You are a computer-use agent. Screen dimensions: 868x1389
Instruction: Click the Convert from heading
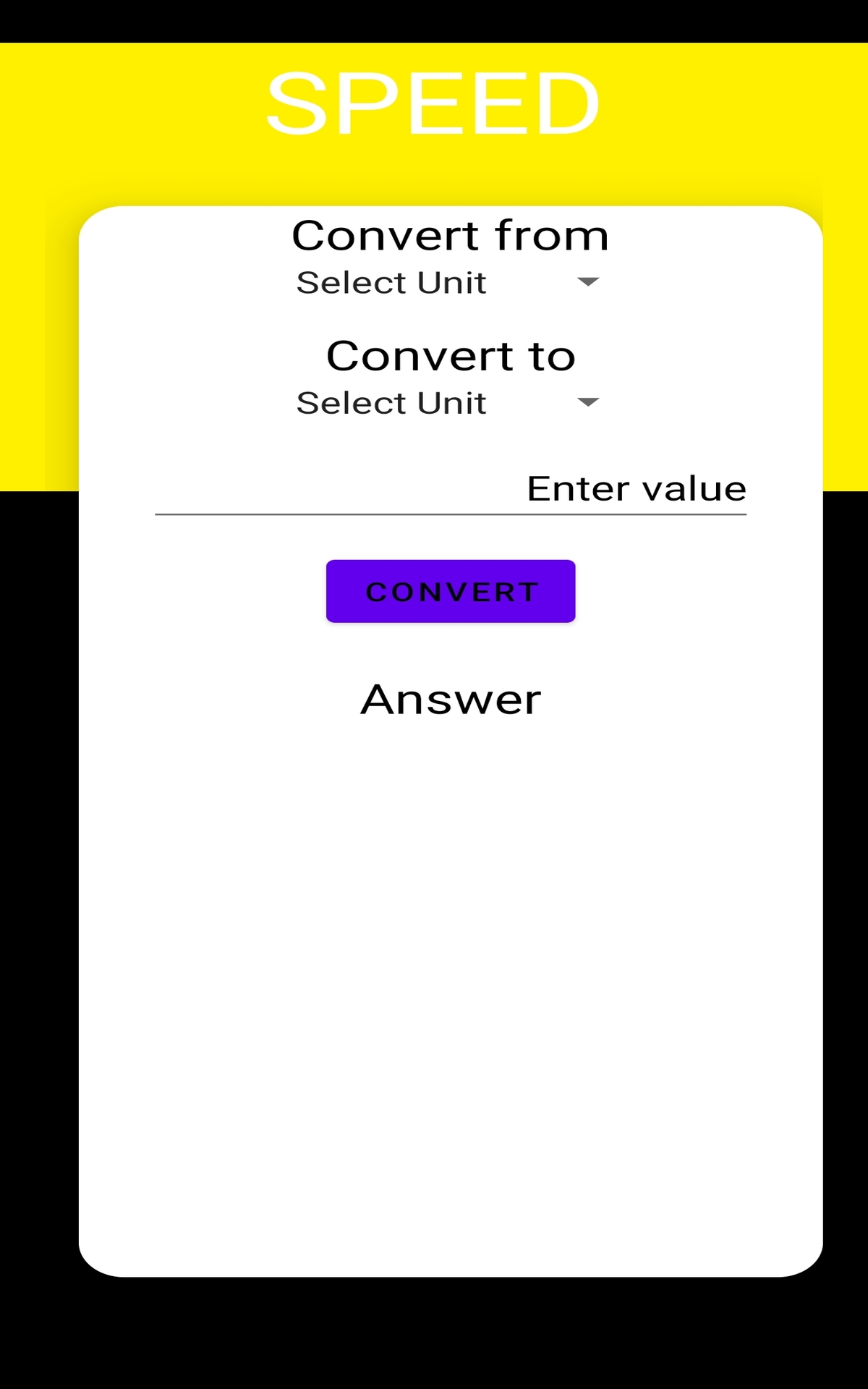(448, 234)
